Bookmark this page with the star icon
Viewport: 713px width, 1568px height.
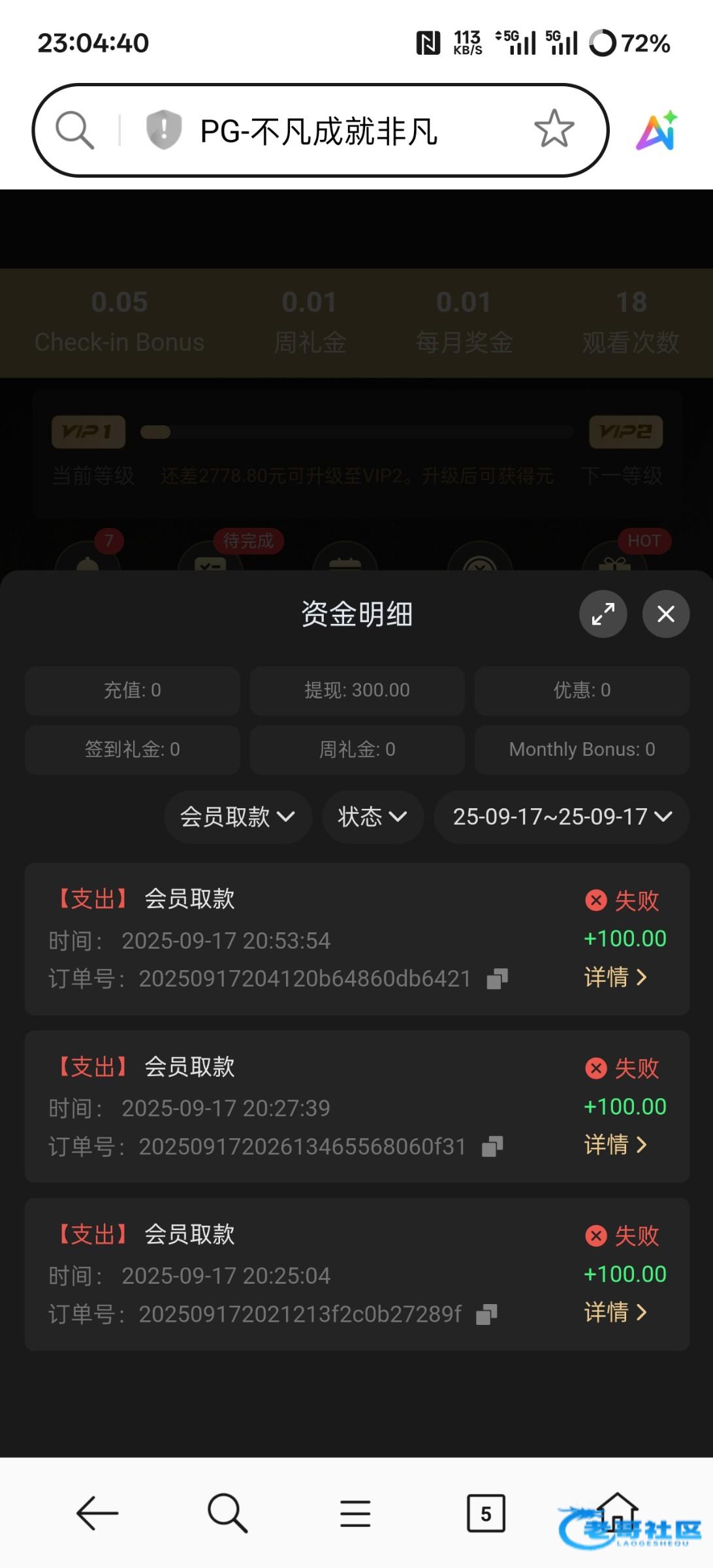point(554,129)
